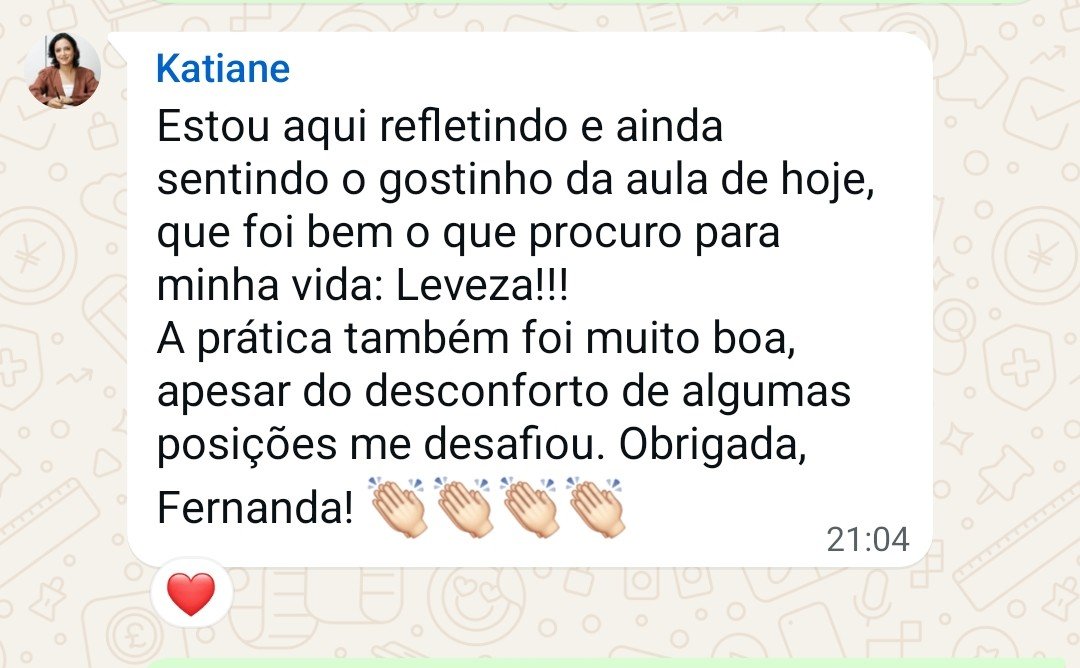The width and height of the screenshot is (1080, 668).
Task: Tap the sender name Katiane
Action: click(223, 69)
